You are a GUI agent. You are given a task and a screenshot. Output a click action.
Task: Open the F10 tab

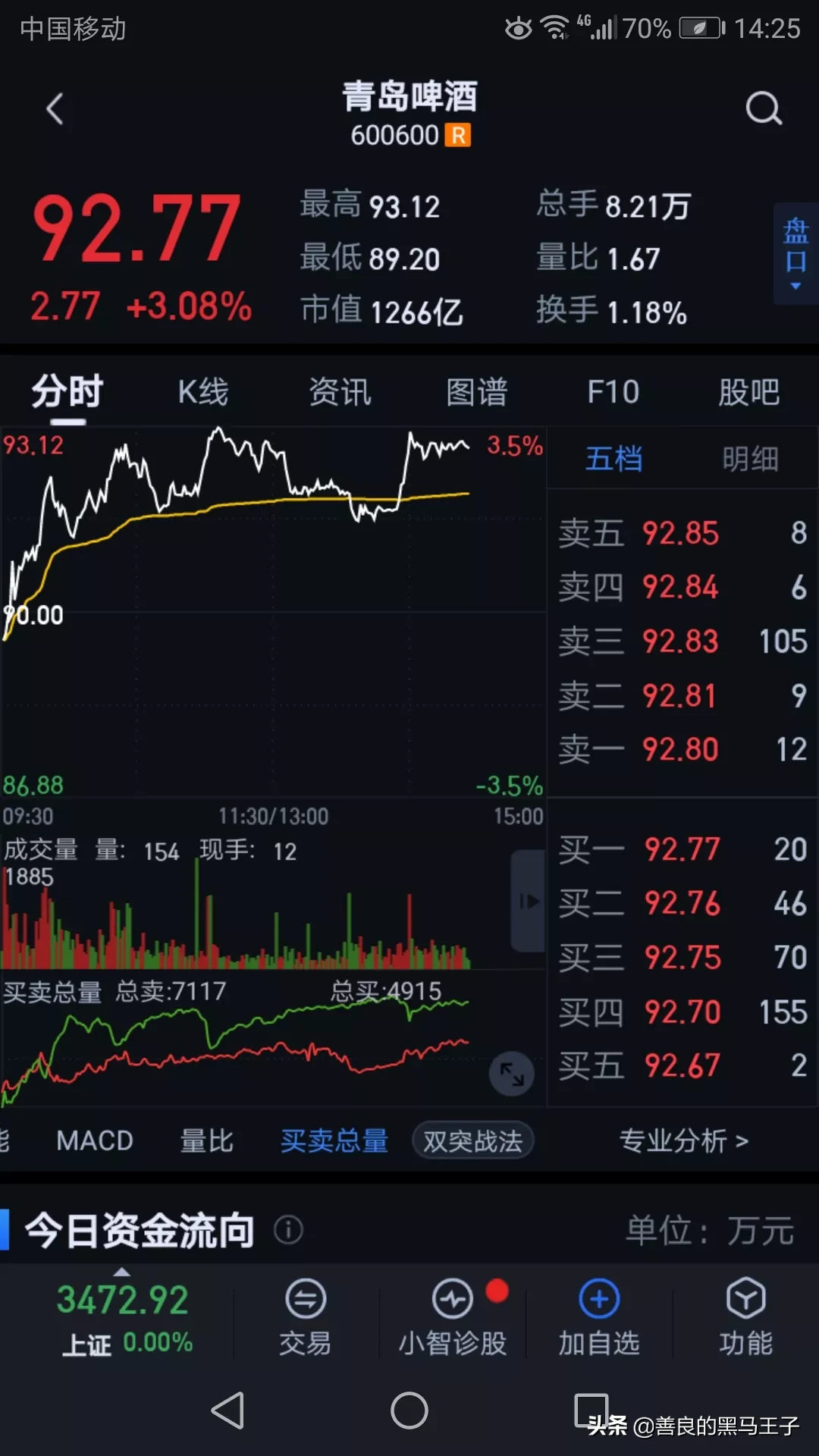coord(613,393)
